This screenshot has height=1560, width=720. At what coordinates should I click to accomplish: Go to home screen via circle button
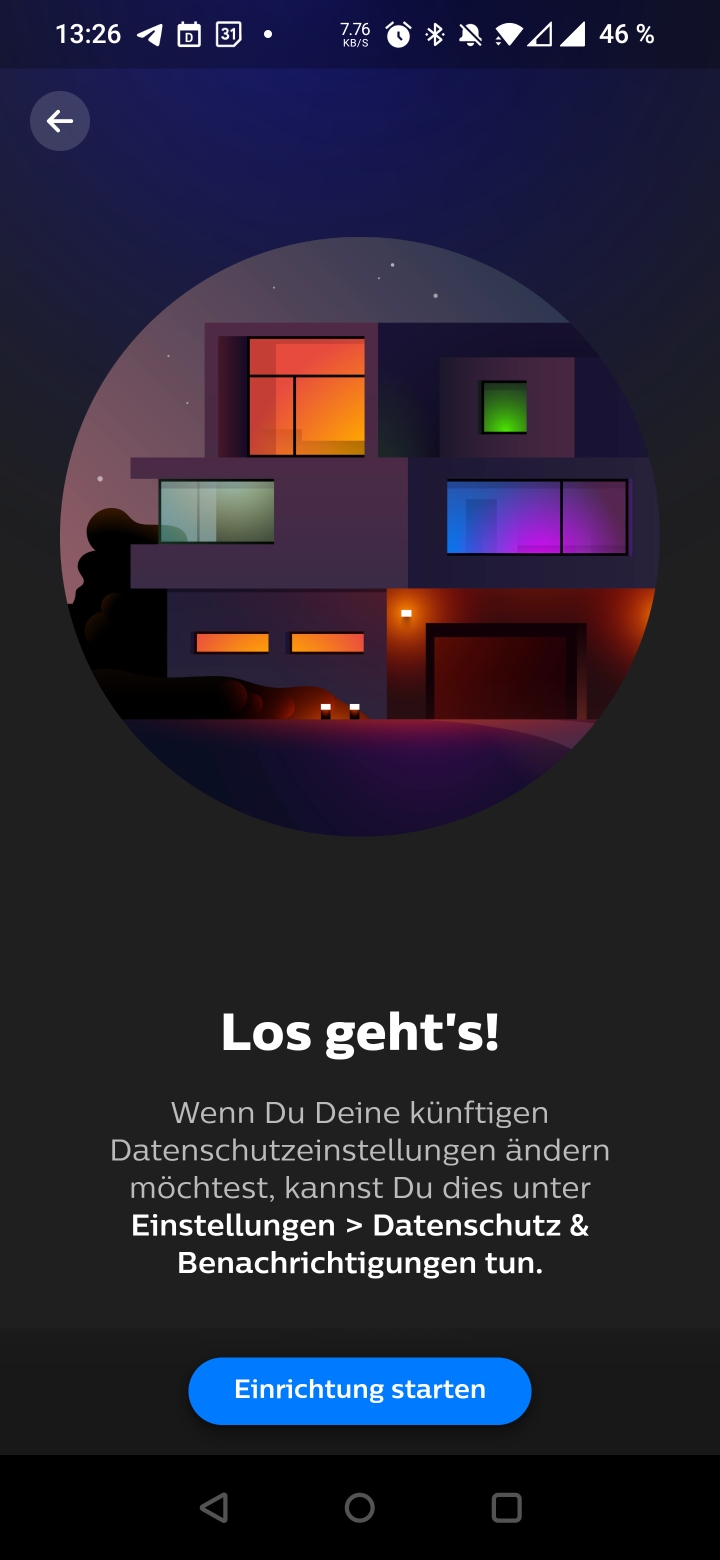(360, 1507)
